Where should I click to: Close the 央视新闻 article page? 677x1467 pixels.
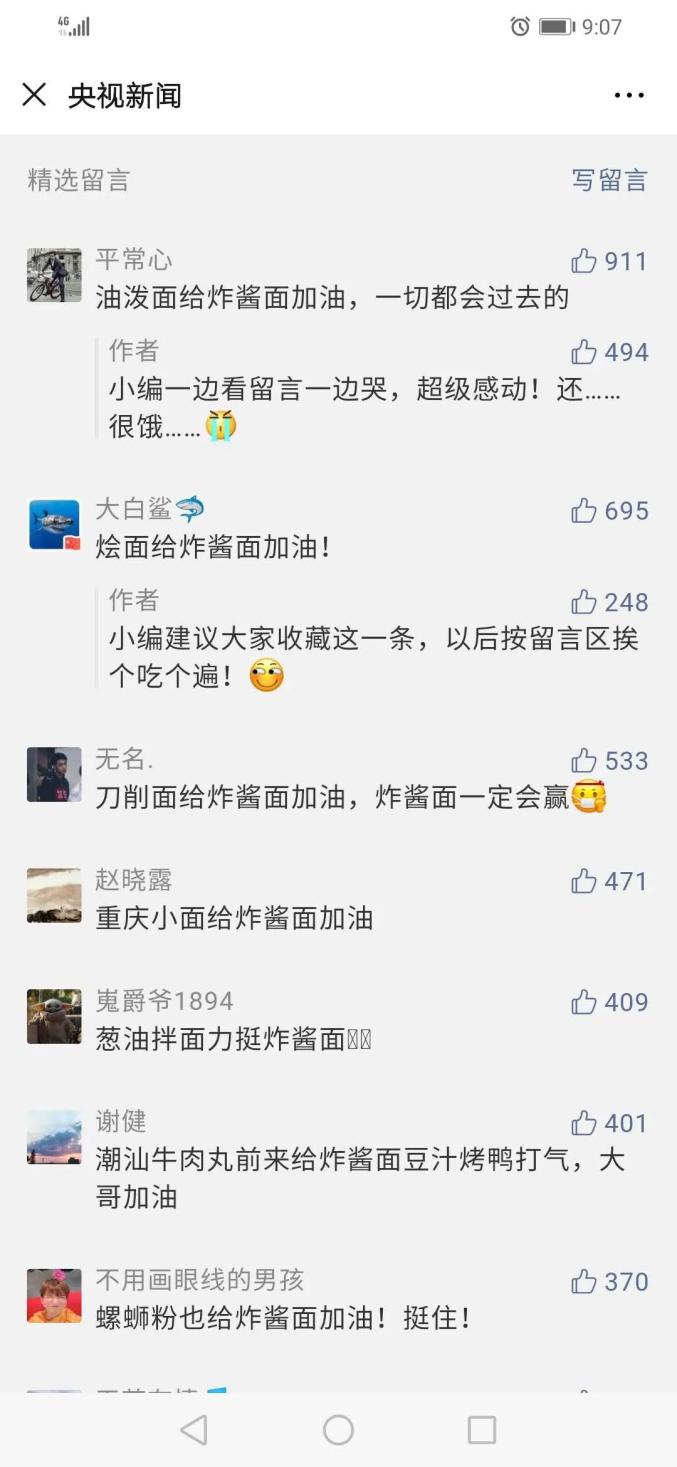click(x=34, y=95)
